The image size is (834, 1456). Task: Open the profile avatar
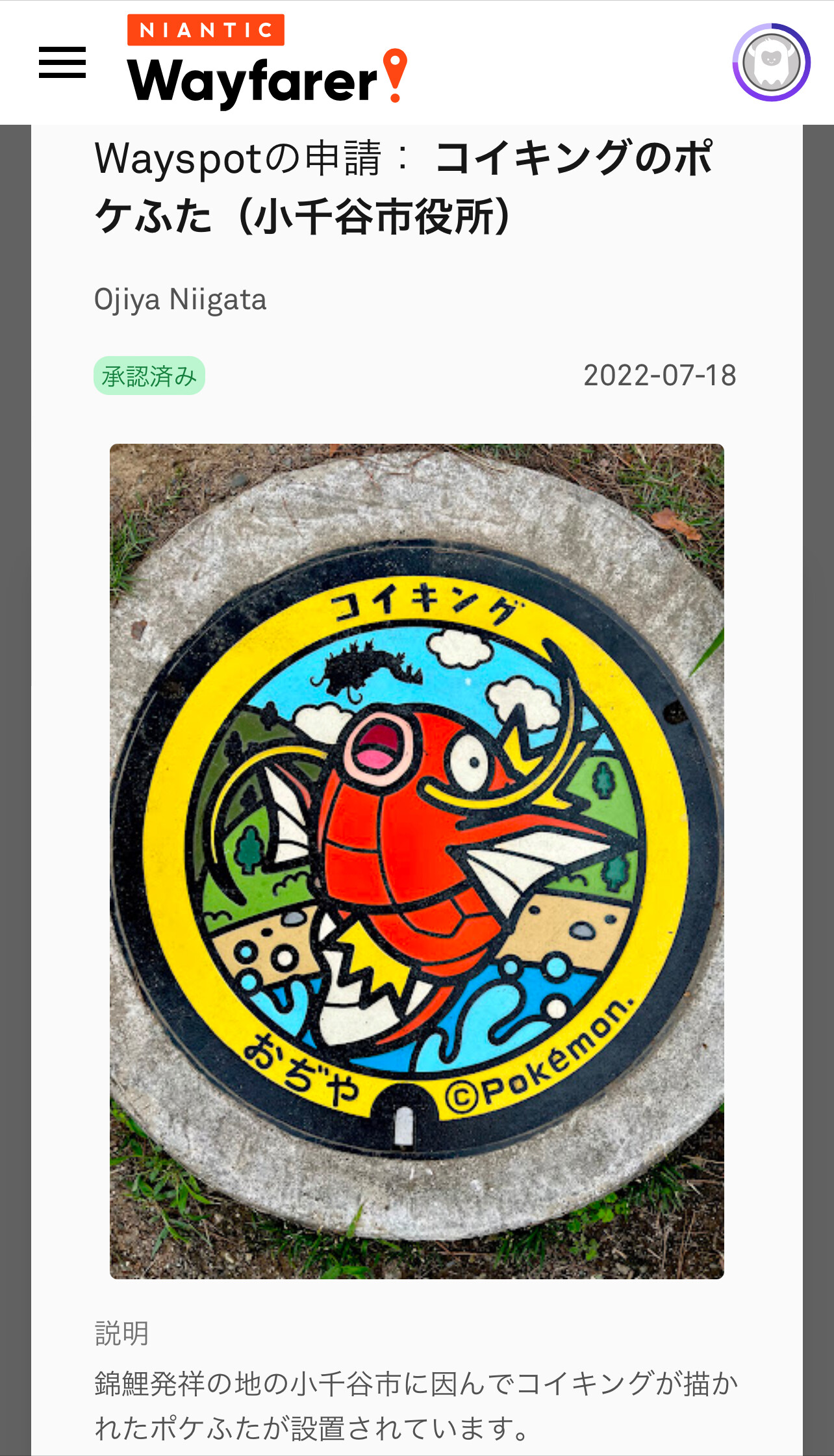tap(771, 62)
